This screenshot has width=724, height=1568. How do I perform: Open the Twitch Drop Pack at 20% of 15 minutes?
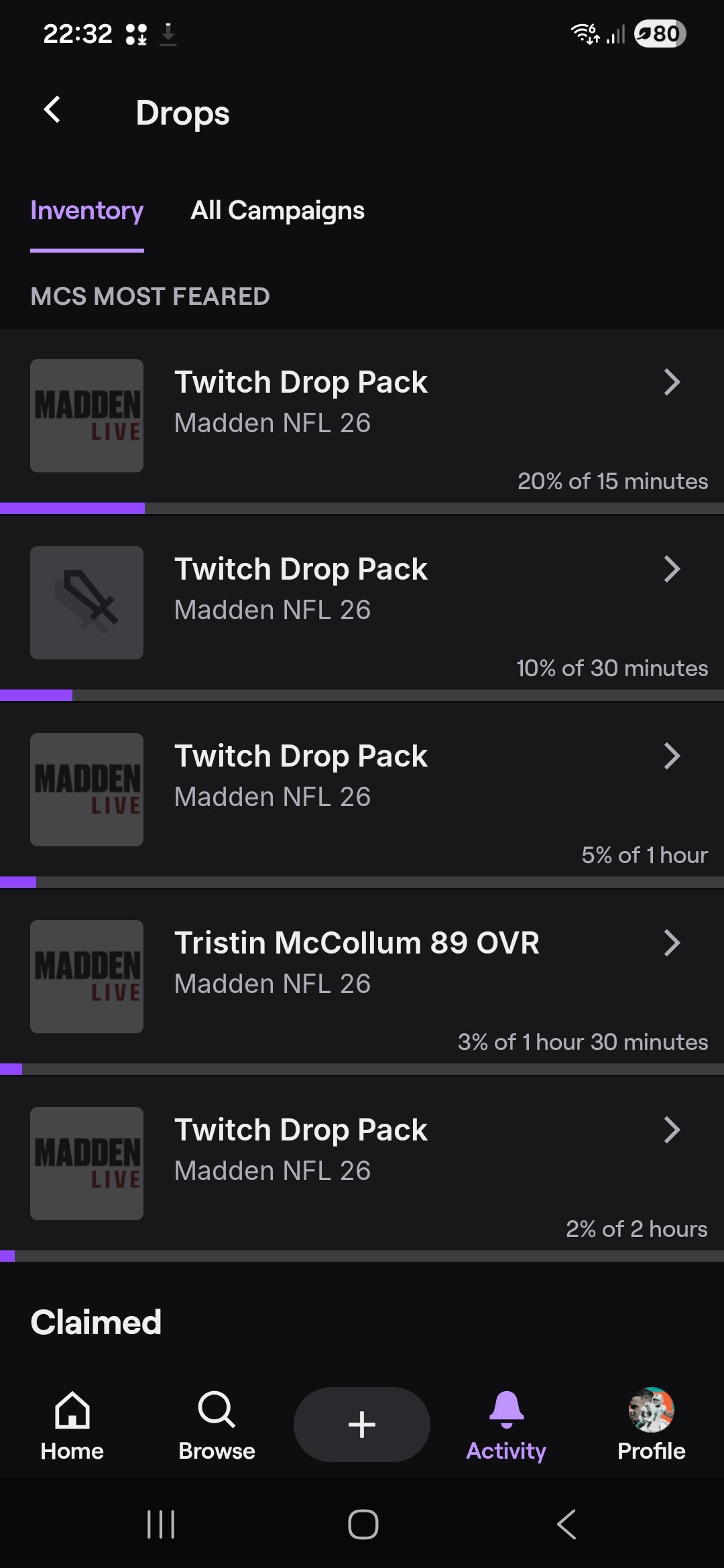point(362,415)
